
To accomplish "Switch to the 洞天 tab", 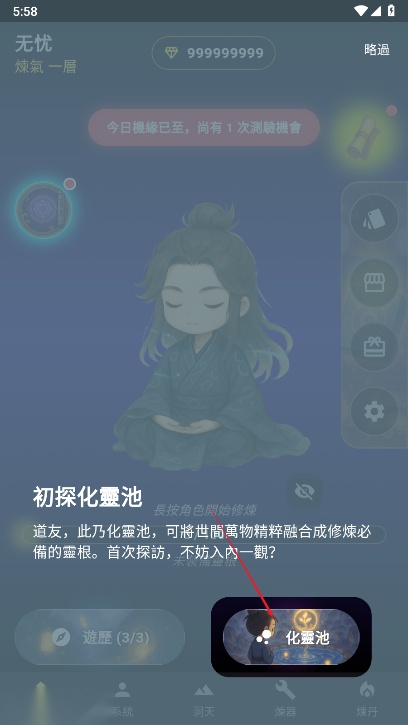I will point(204,699).
